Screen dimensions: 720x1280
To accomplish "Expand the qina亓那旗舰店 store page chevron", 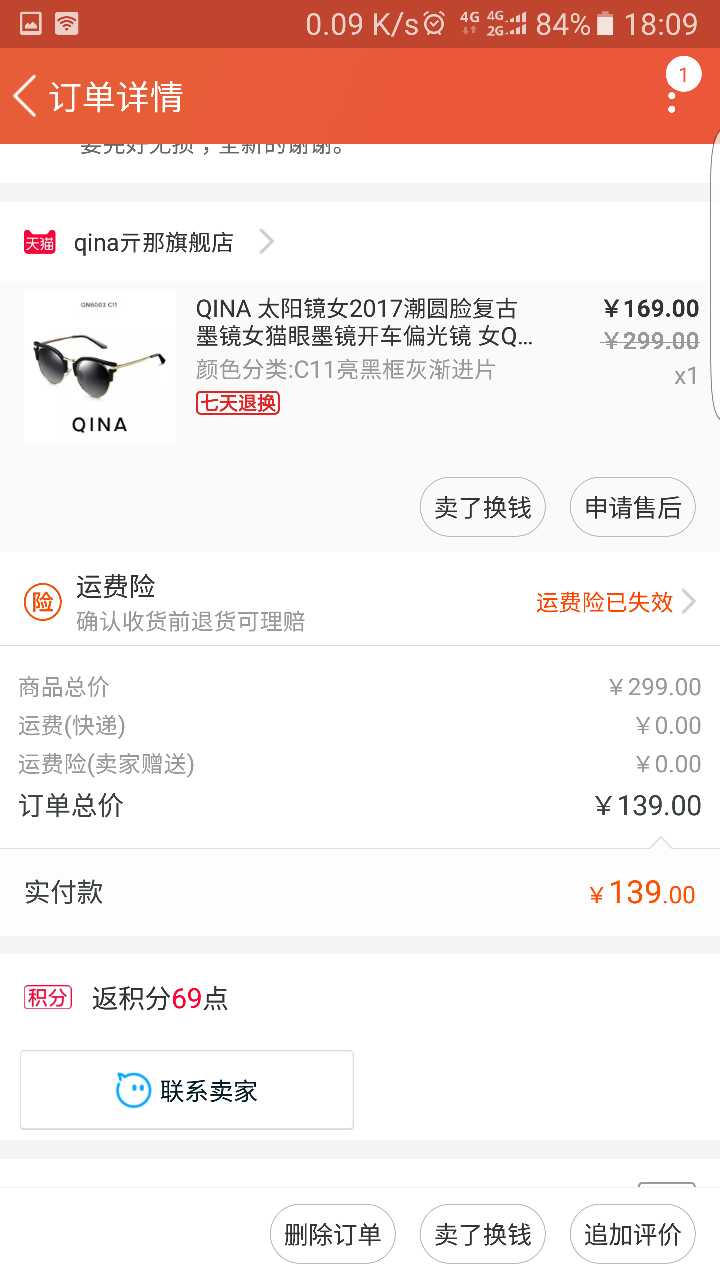I will [x=266, y=241].
